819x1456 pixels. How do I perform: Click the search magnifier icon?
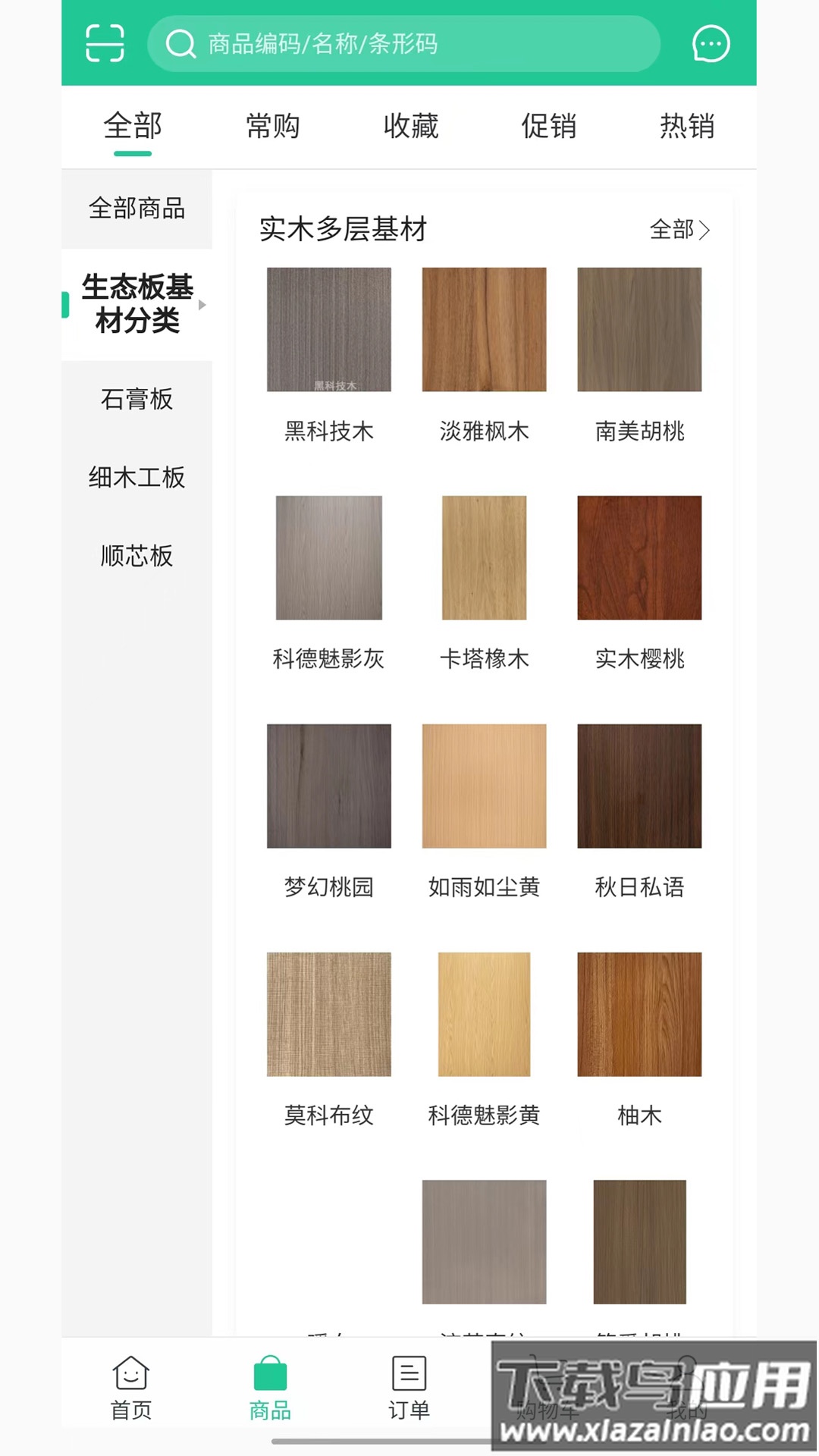(x=180, y=44)
